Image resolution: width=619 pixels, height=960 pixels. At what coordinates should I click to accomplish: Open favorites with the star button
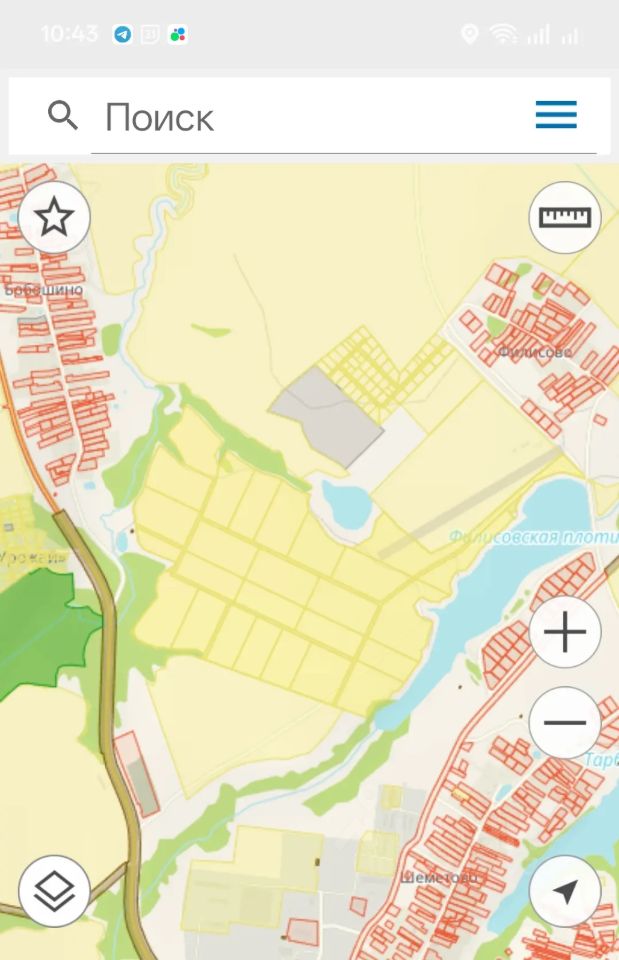tap(54, 217)
